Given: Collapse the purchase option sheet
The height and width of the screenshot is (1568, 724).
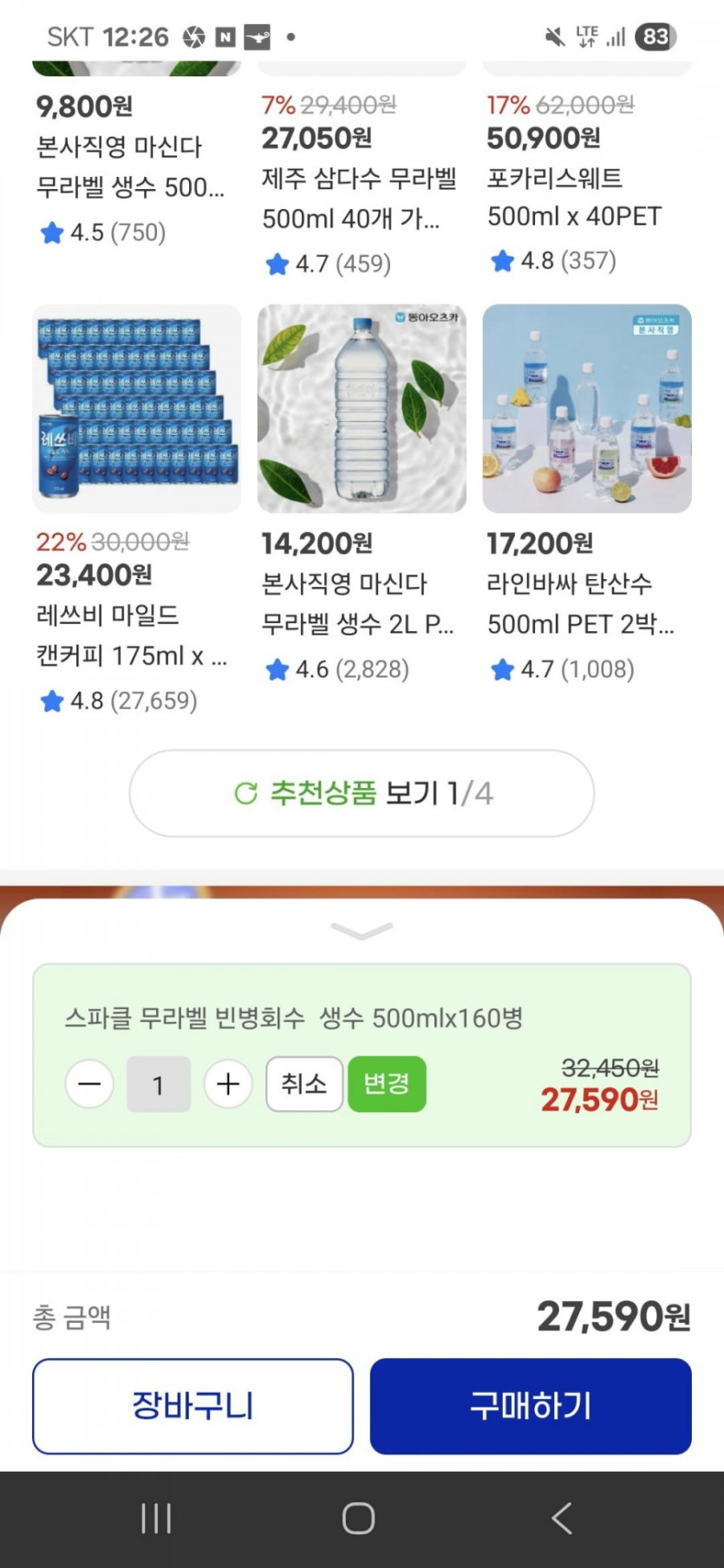Looking at the screenshot, I should pyautogui.click(x=362, y=931).
